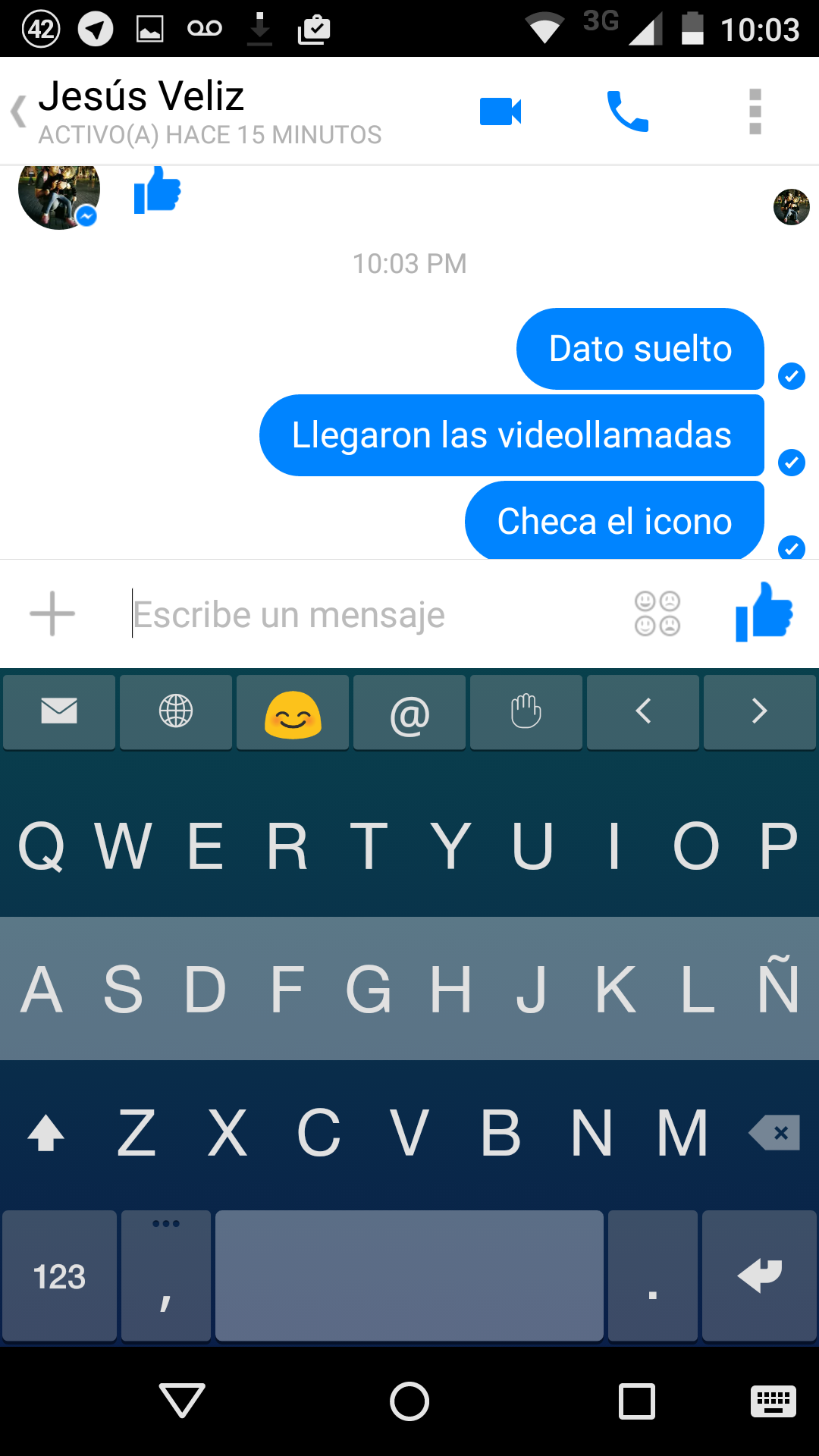Start a voice call with Jesús Veliz
This screenshot has width=819, height=1456.
[628, 111]
